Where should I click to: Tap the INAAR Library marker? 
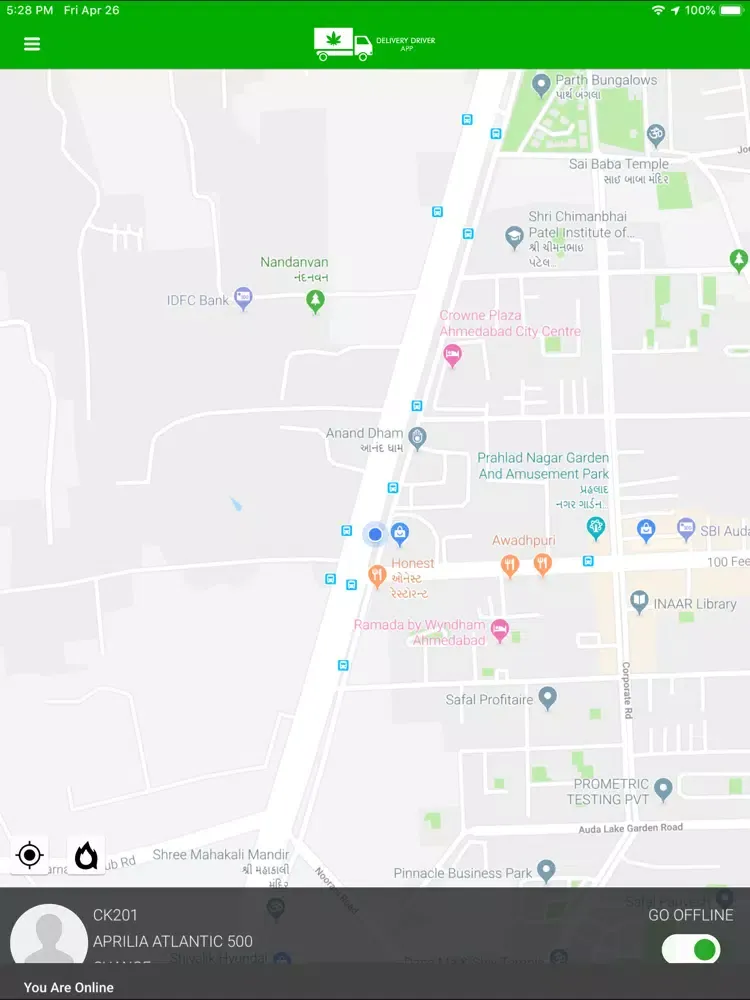(640, 602)
